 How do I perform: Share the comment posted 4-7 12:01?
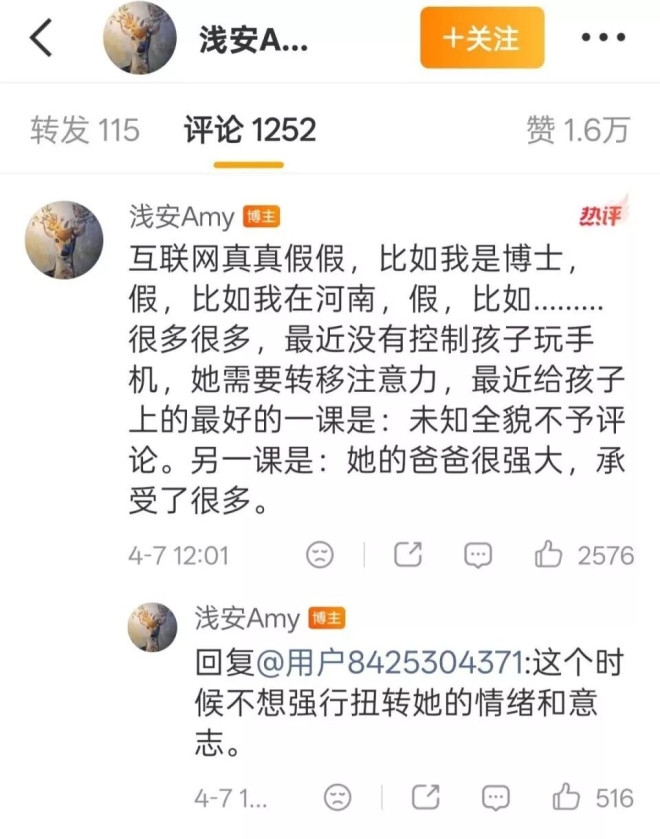(408, 554)
